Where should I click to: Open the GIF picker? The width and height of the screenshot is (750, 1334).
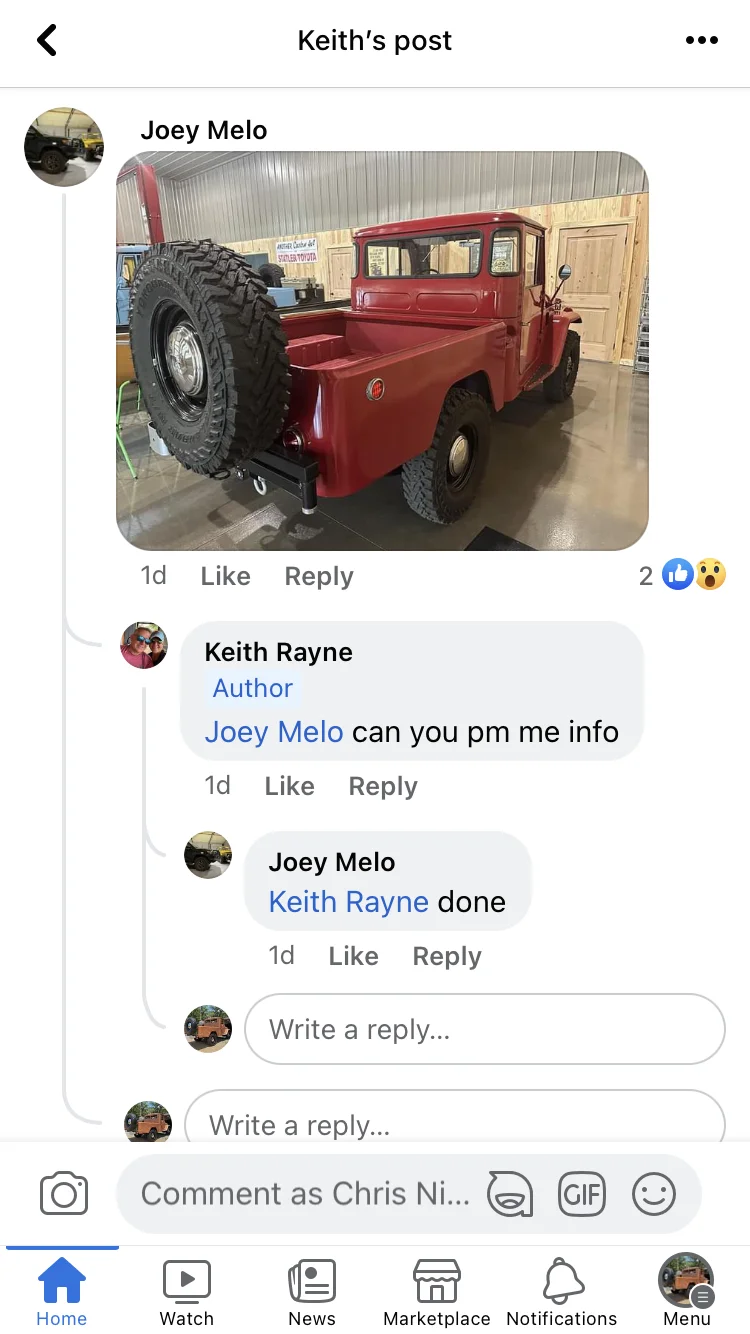pyautogui.click(x=582, y=1194)
